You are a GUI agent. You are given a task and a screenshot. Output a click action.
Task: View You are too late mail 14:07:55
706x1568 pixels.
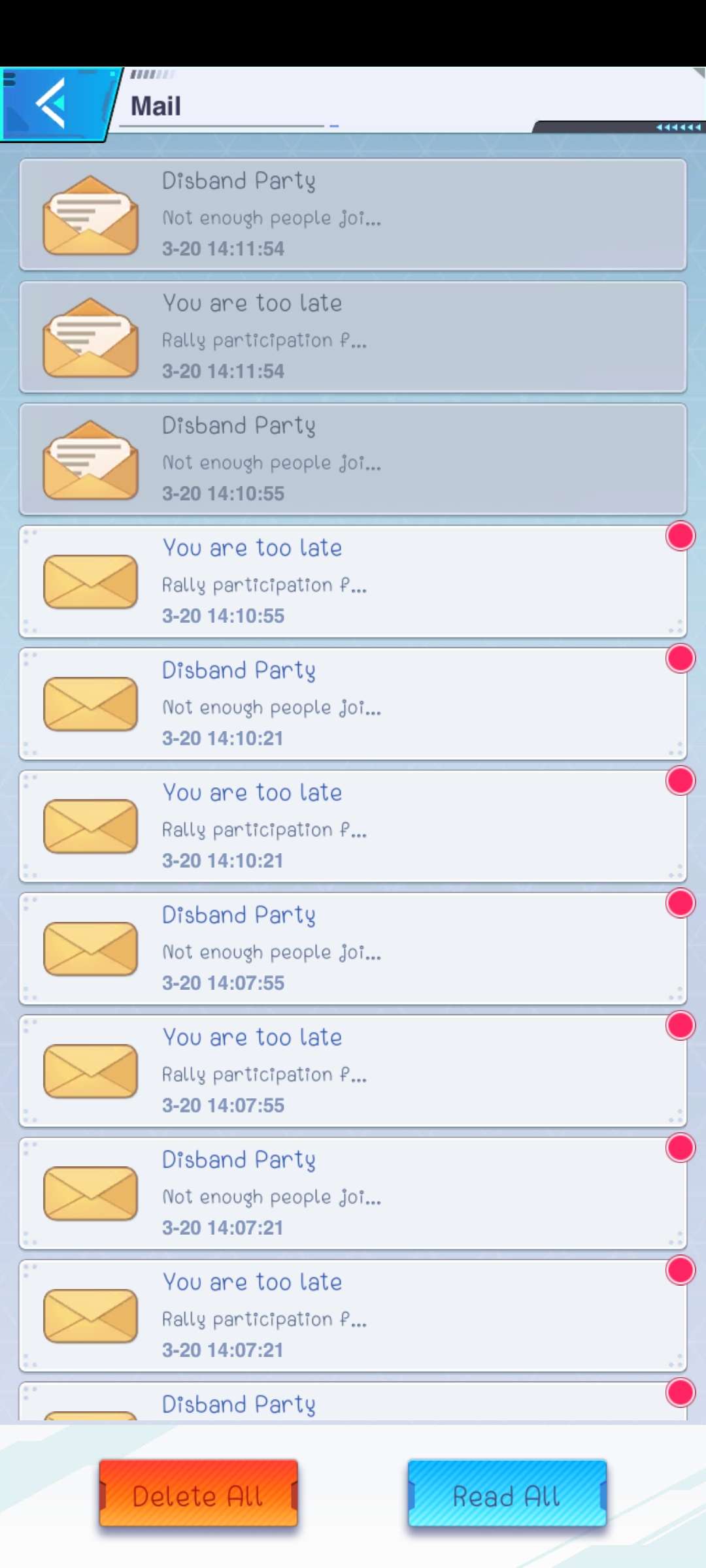click(353, 1071)
